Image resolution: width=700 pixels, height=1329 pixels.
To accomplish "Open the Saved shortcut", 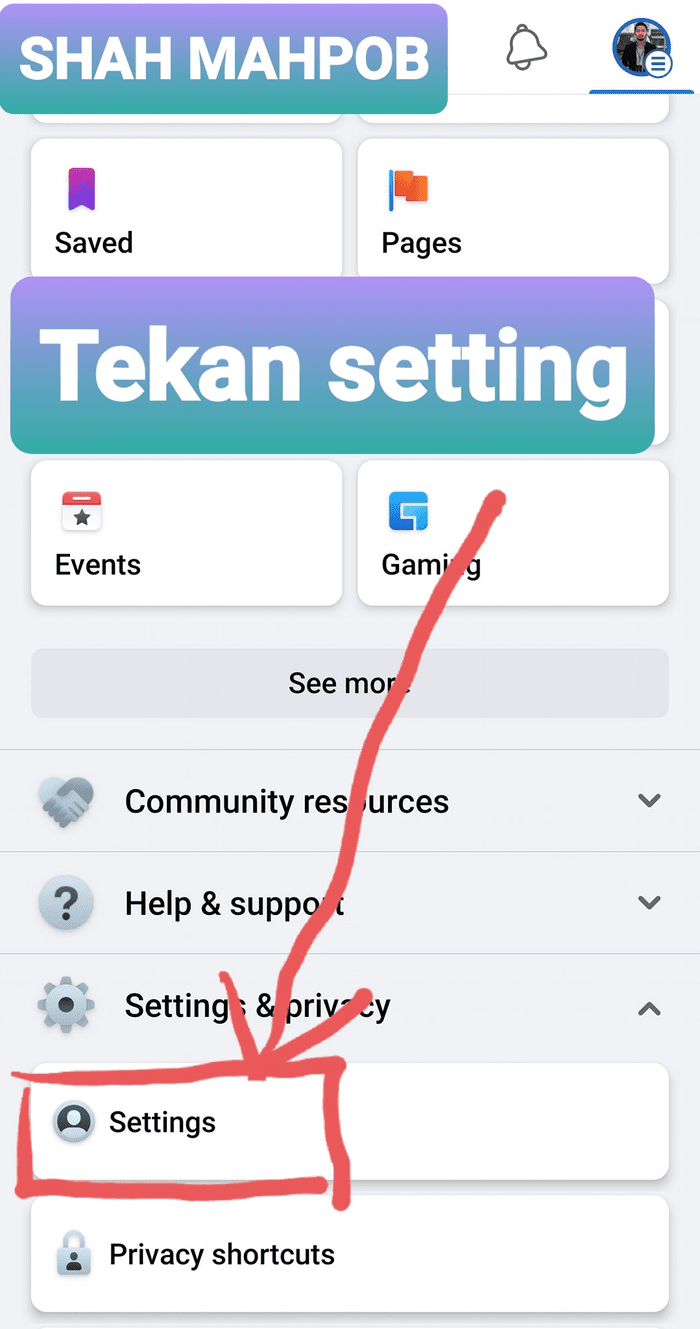I will [187, 208].
